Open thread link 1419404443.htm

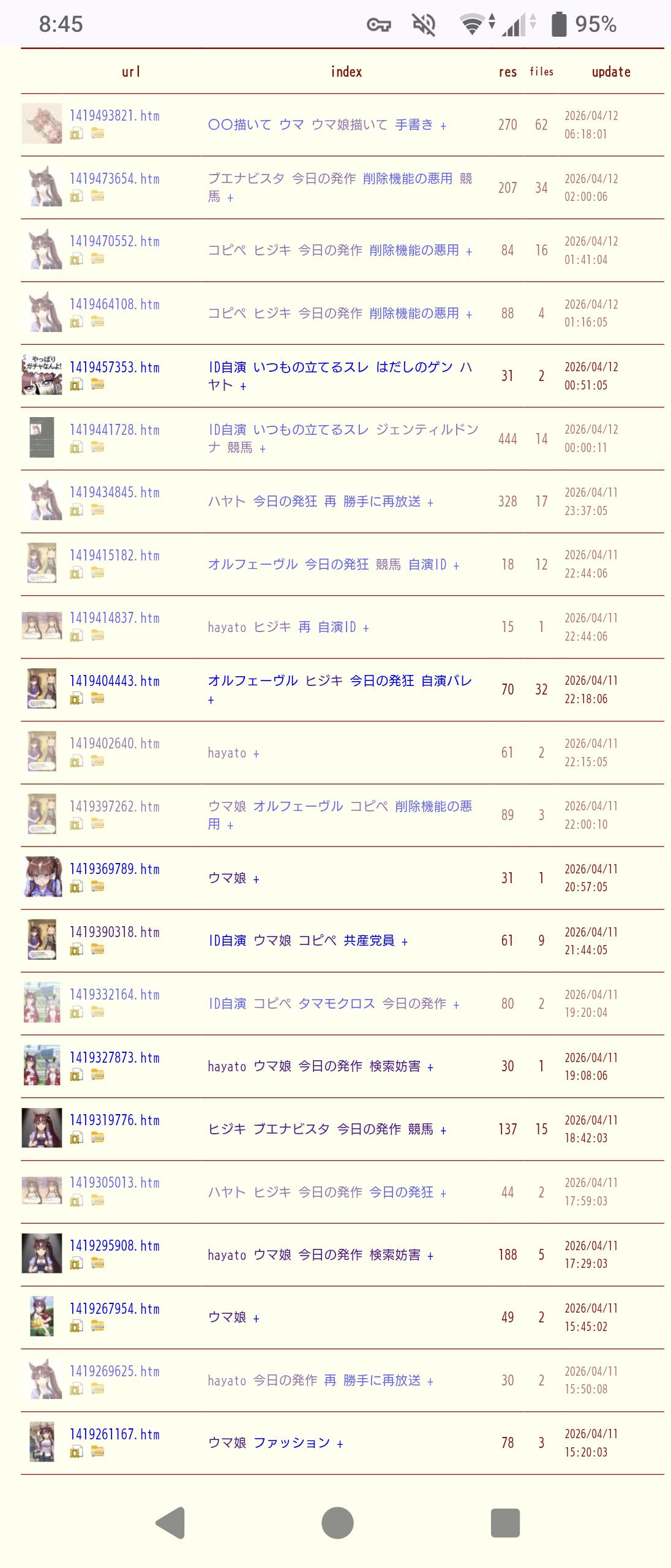(x=114, y=681)
